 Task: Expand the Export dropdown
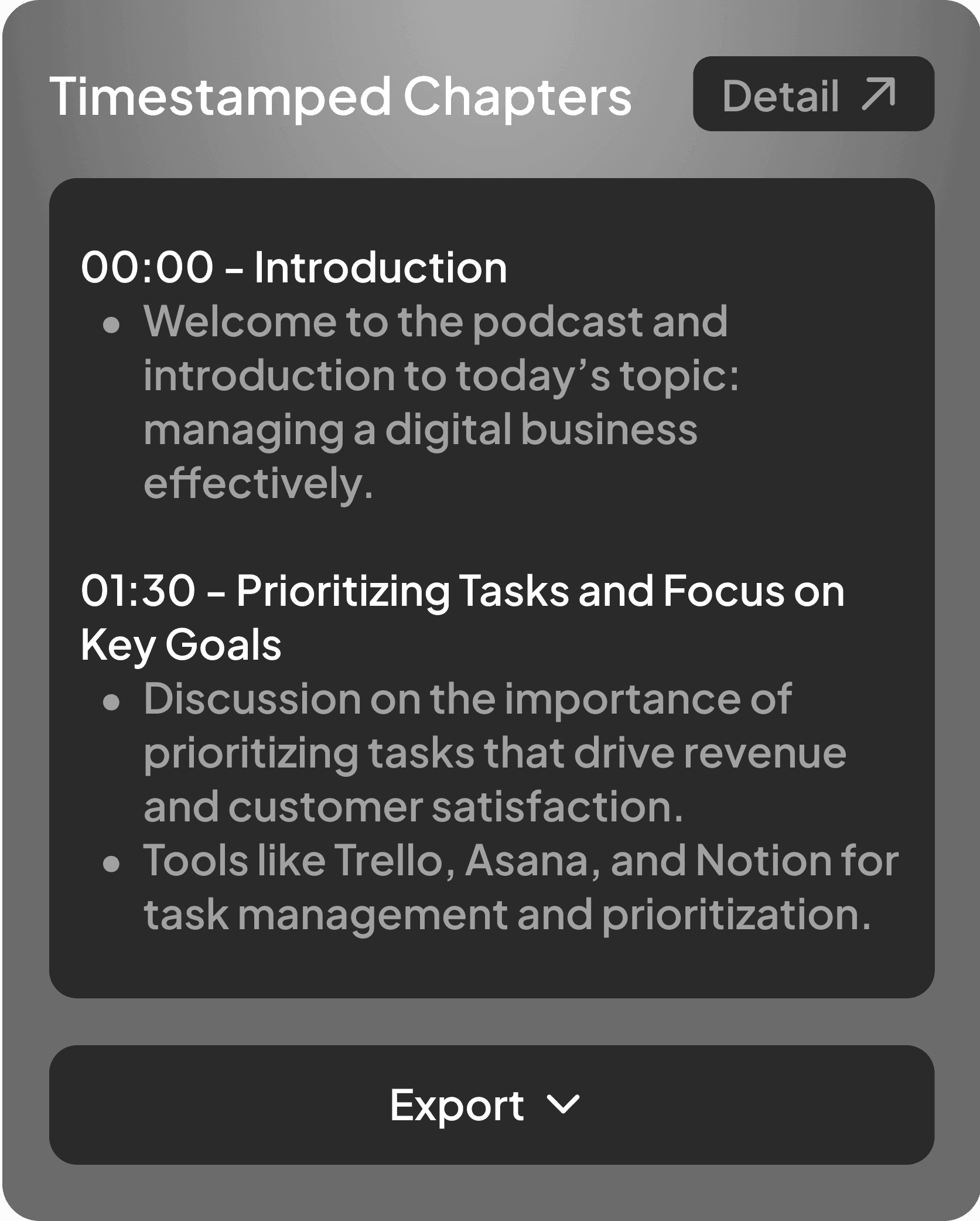click(491, 1105)
